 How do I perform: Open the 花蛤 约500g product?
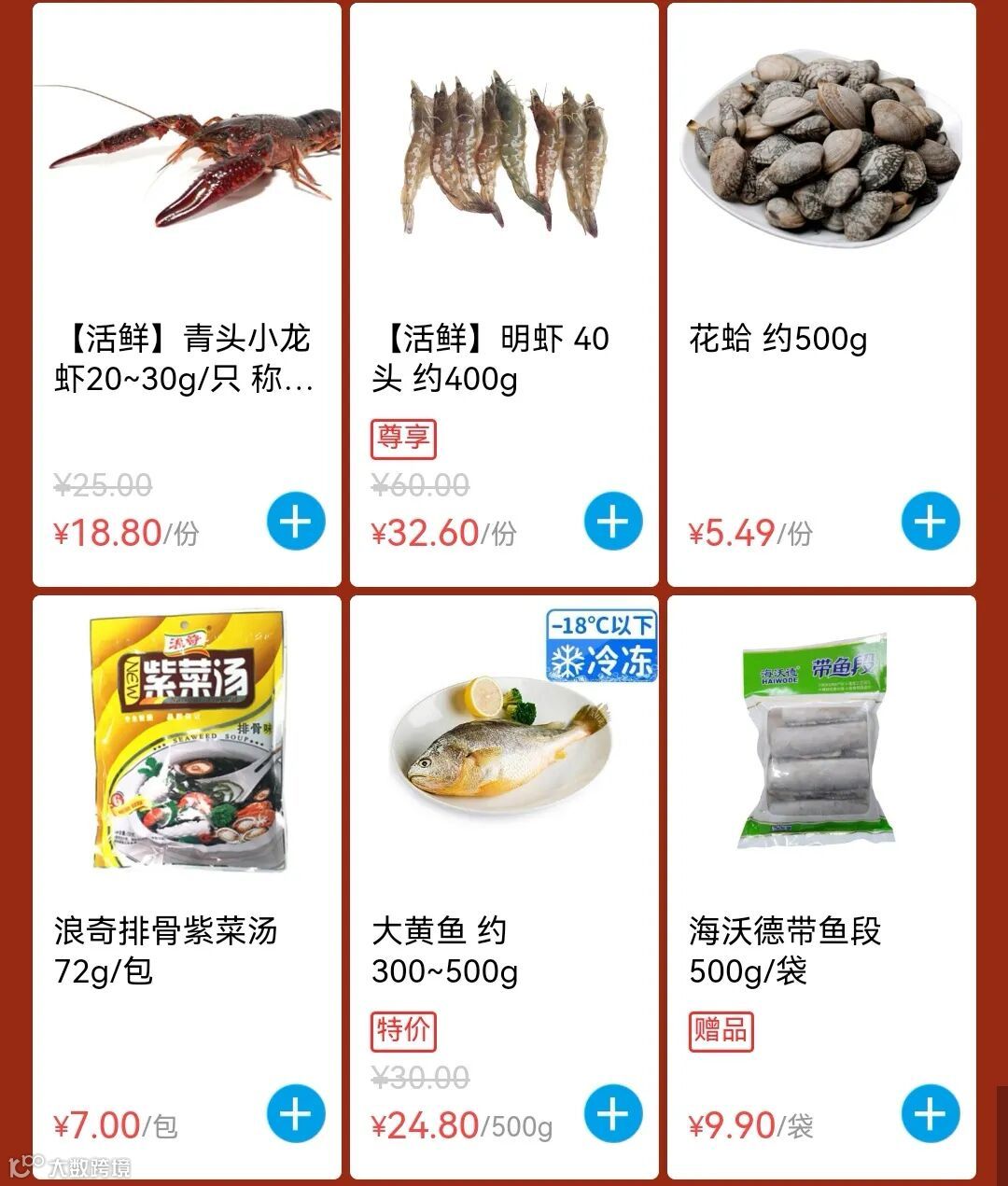[821, 159]
